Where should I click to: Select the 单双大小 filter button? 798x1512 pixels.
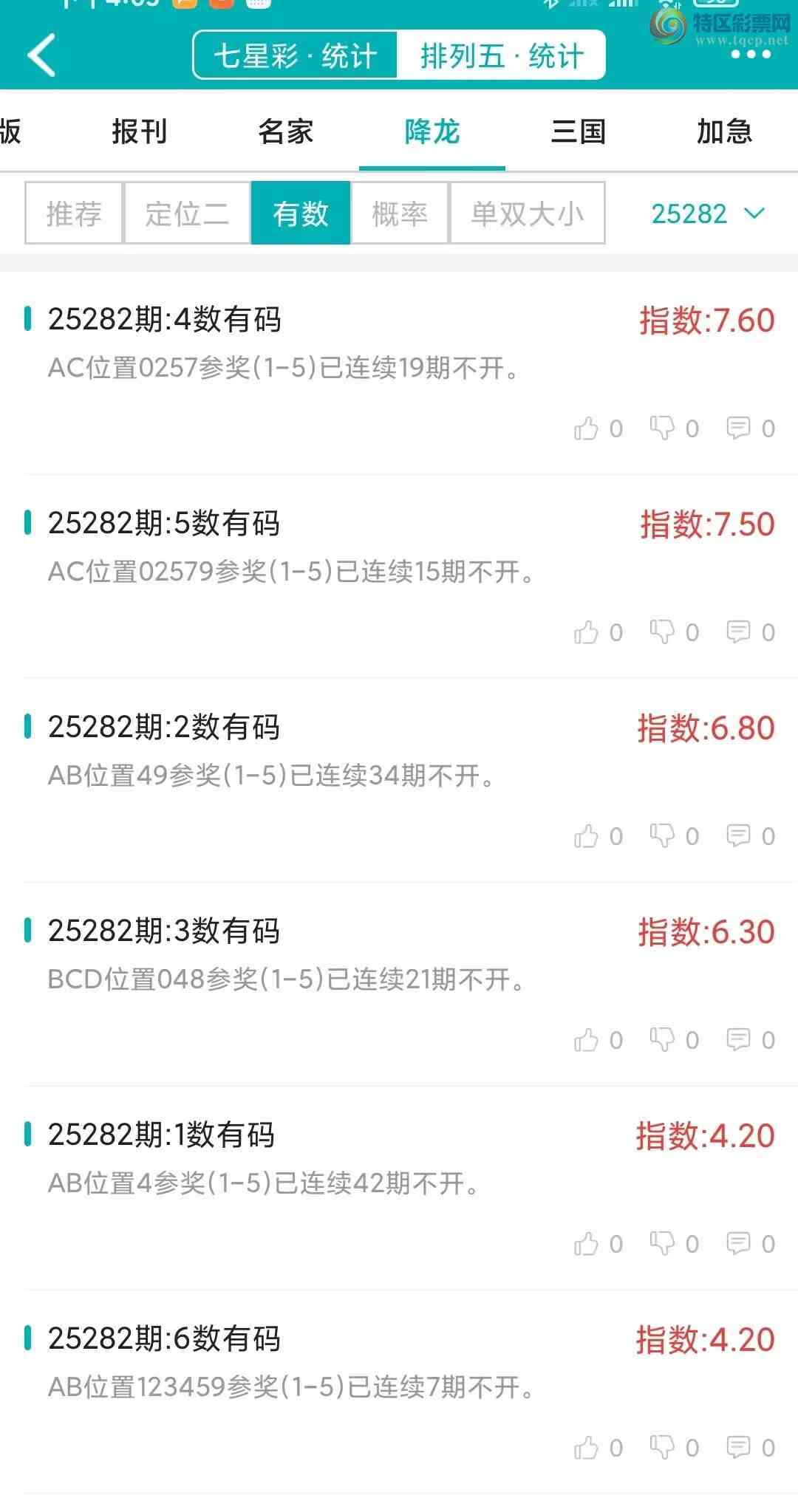tap(528, 213)
